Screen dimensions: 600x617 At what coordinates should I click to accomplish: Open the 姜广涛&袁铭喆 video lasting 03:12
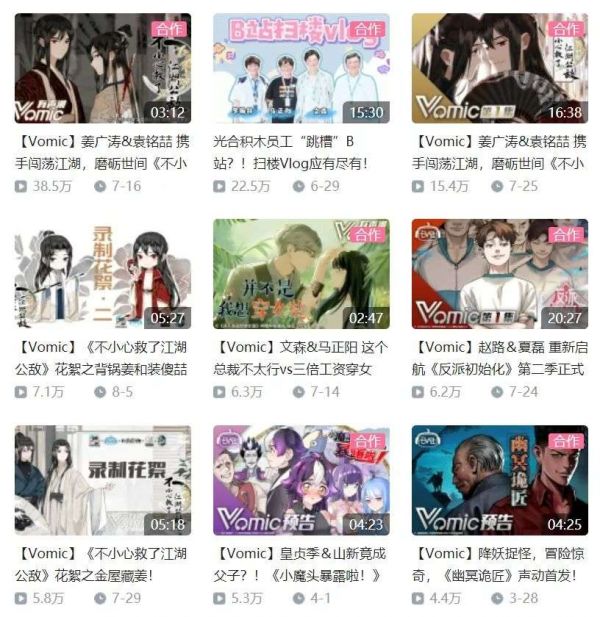click(x=103, y=68)
